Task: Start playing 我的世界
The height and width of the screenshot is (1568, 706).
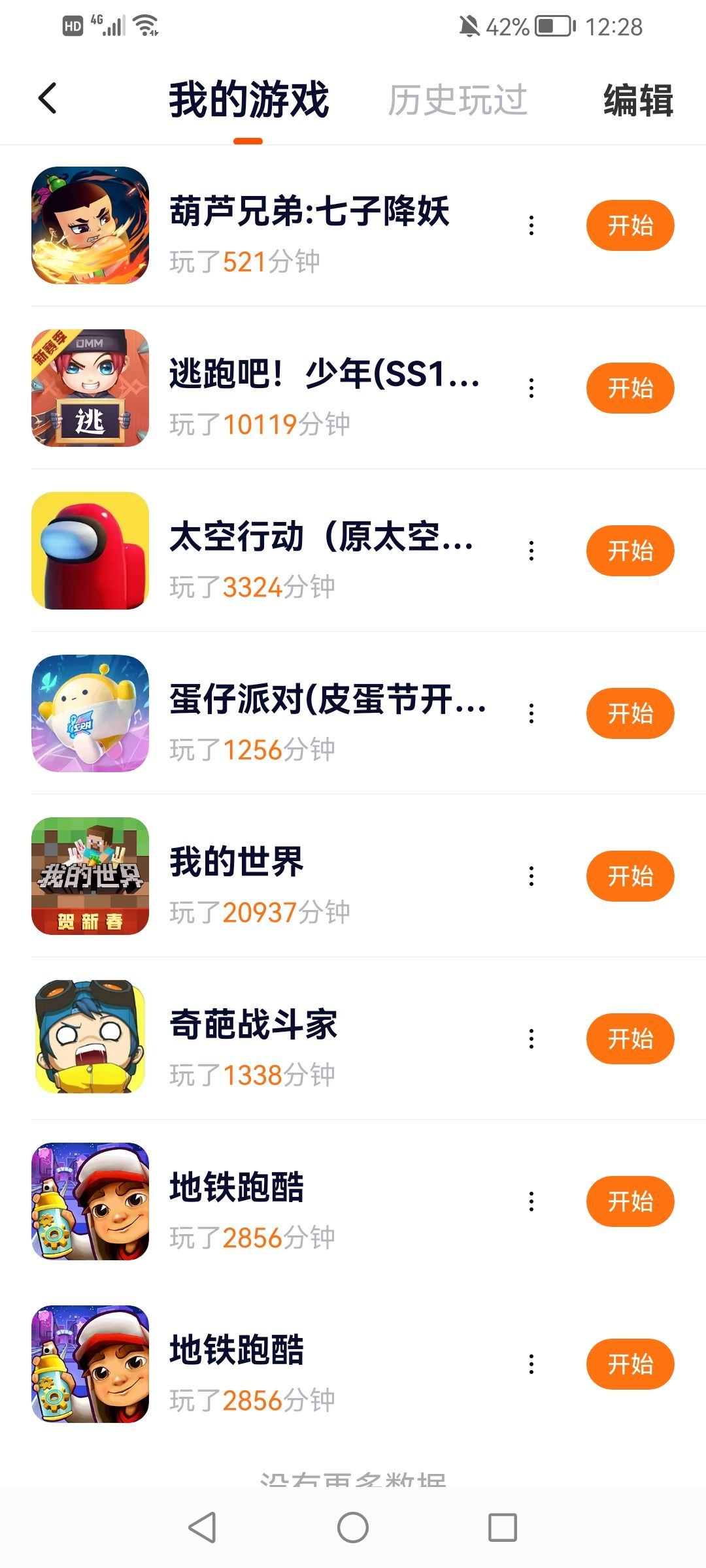Action: [x=630, y=876]
